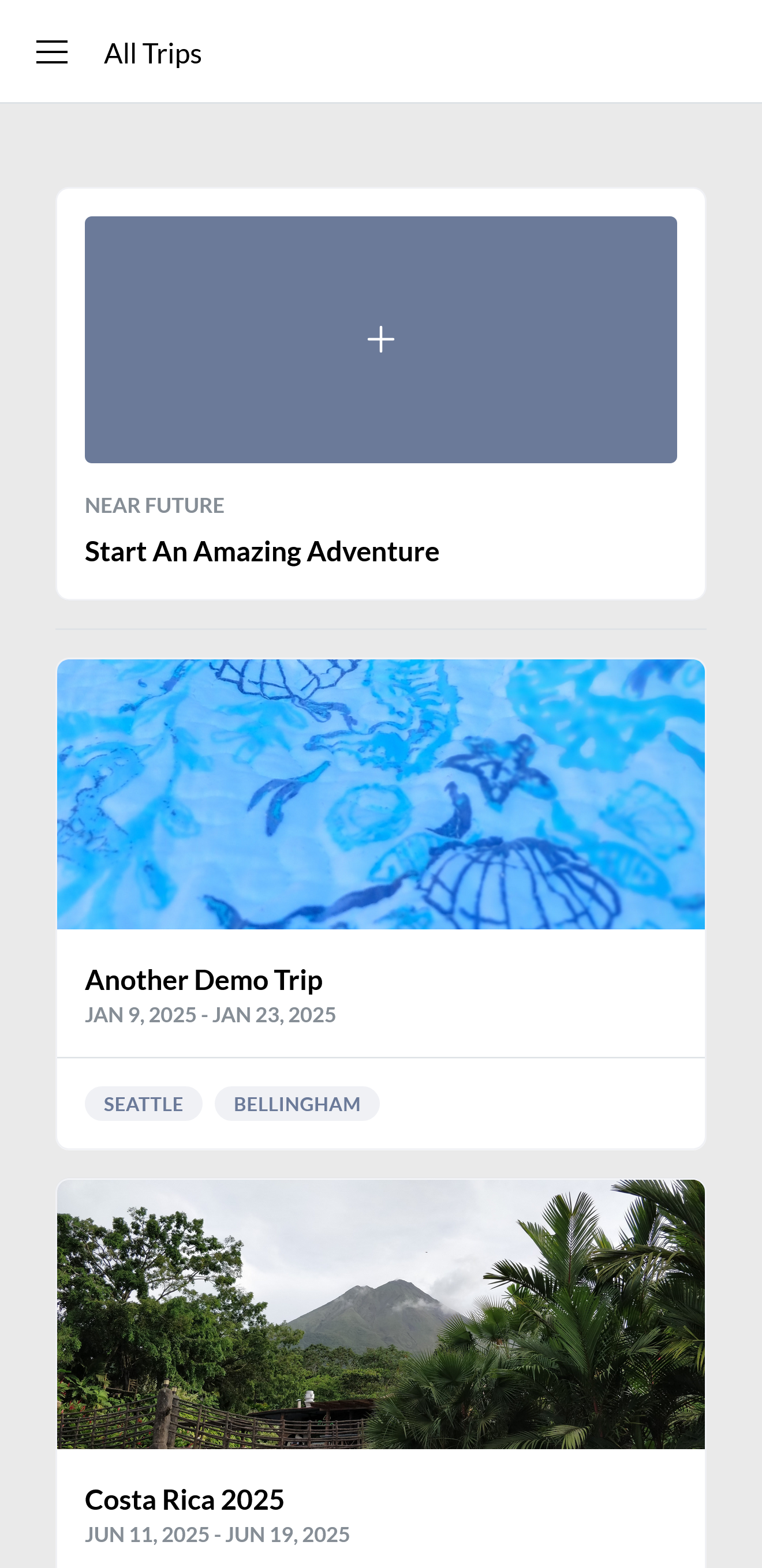Open the Costa Rica 2025 trip
762x1568 pixels.
click(x=380, y=1374)
